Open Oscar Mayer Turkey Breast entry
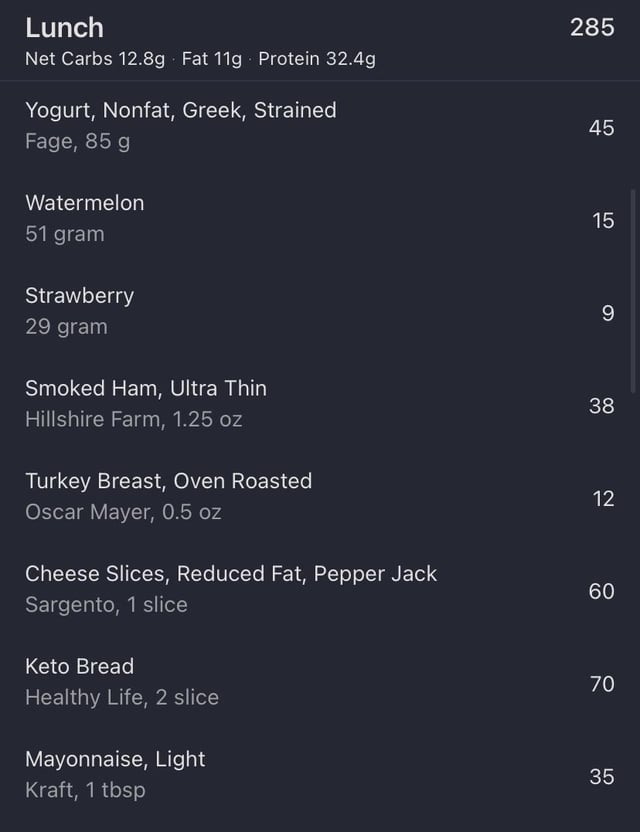The width and height of the screenshot is (640, 832). (x=320, y=497)
